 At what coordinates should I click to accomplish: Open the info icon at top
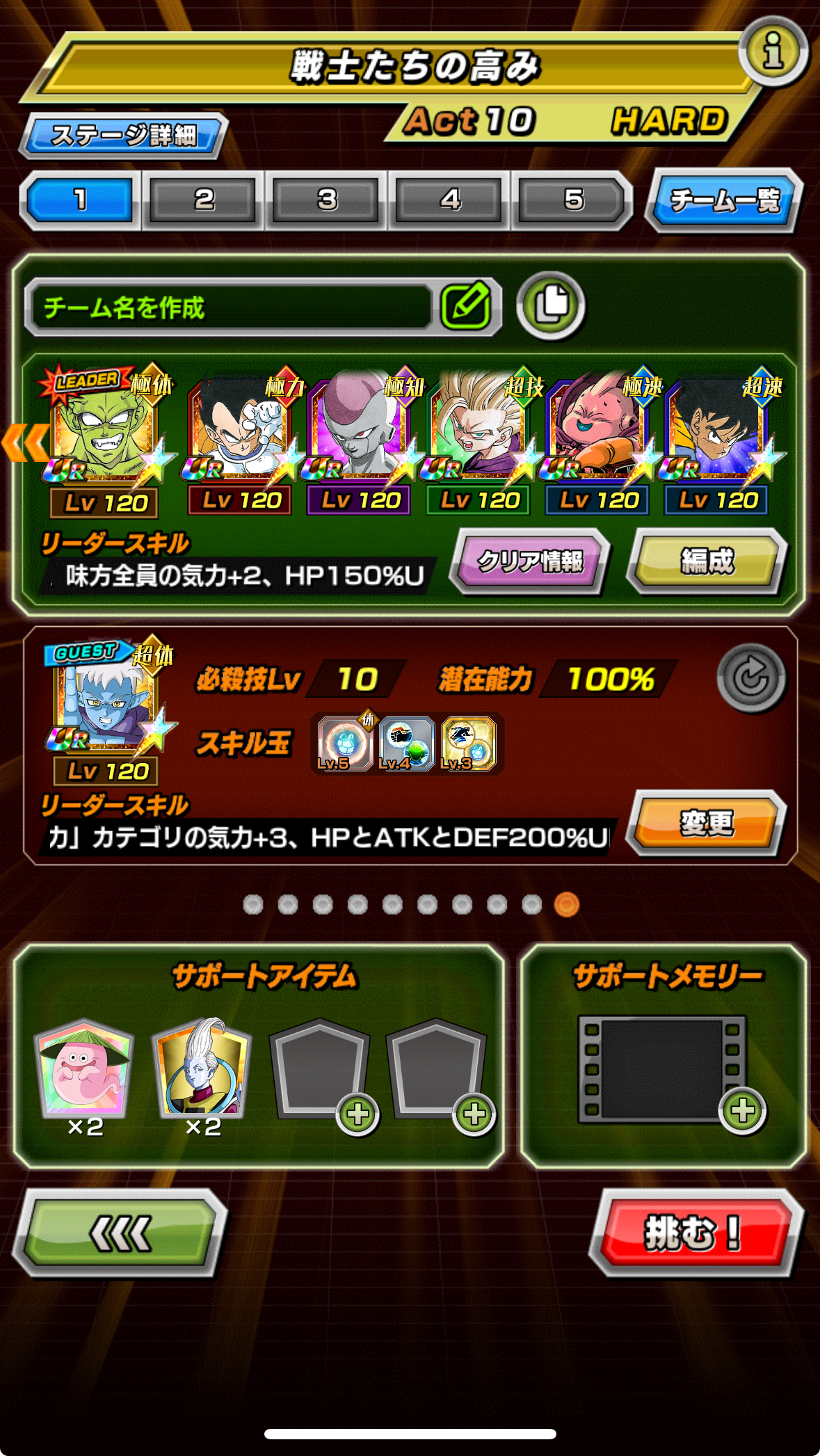(773, 51)
